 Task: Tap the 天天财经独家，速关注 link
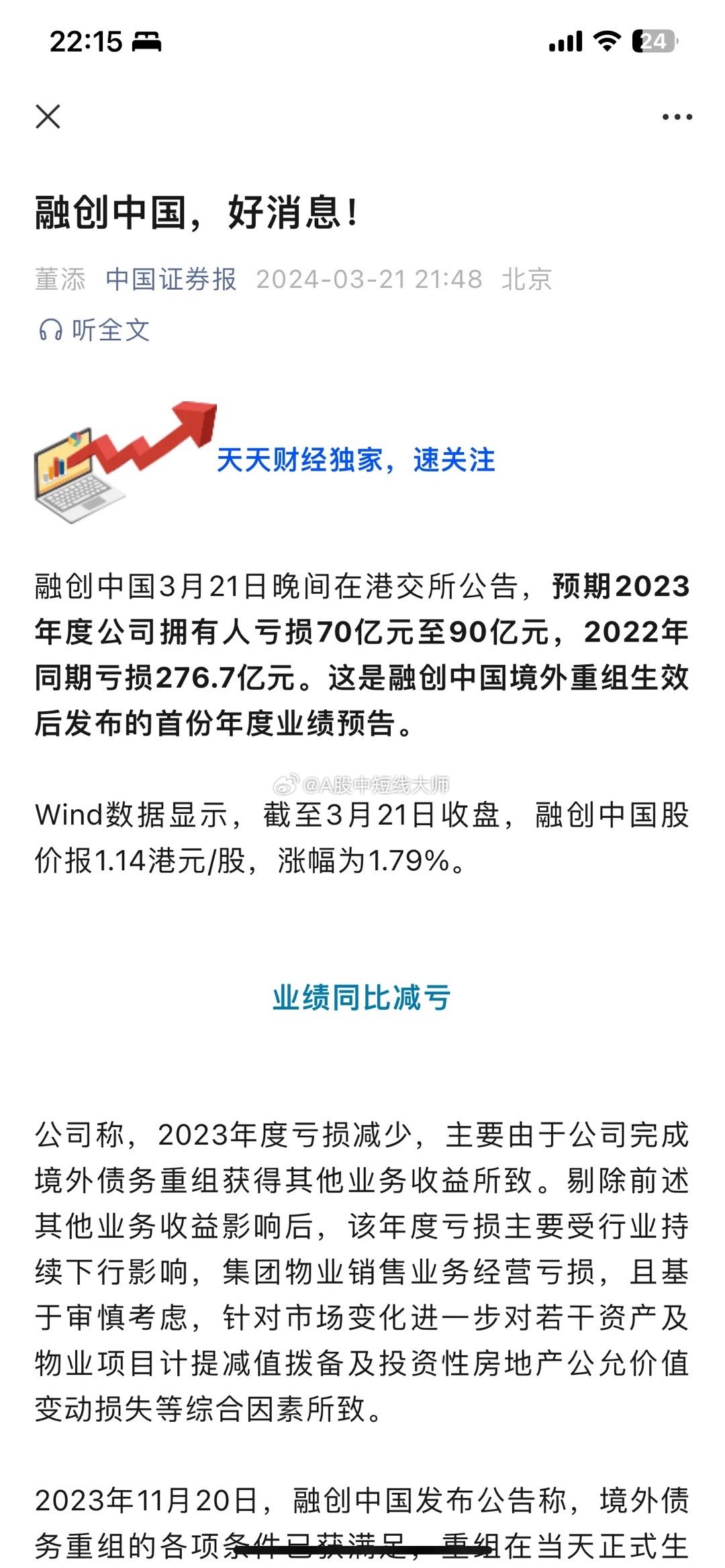coord(356,460)
